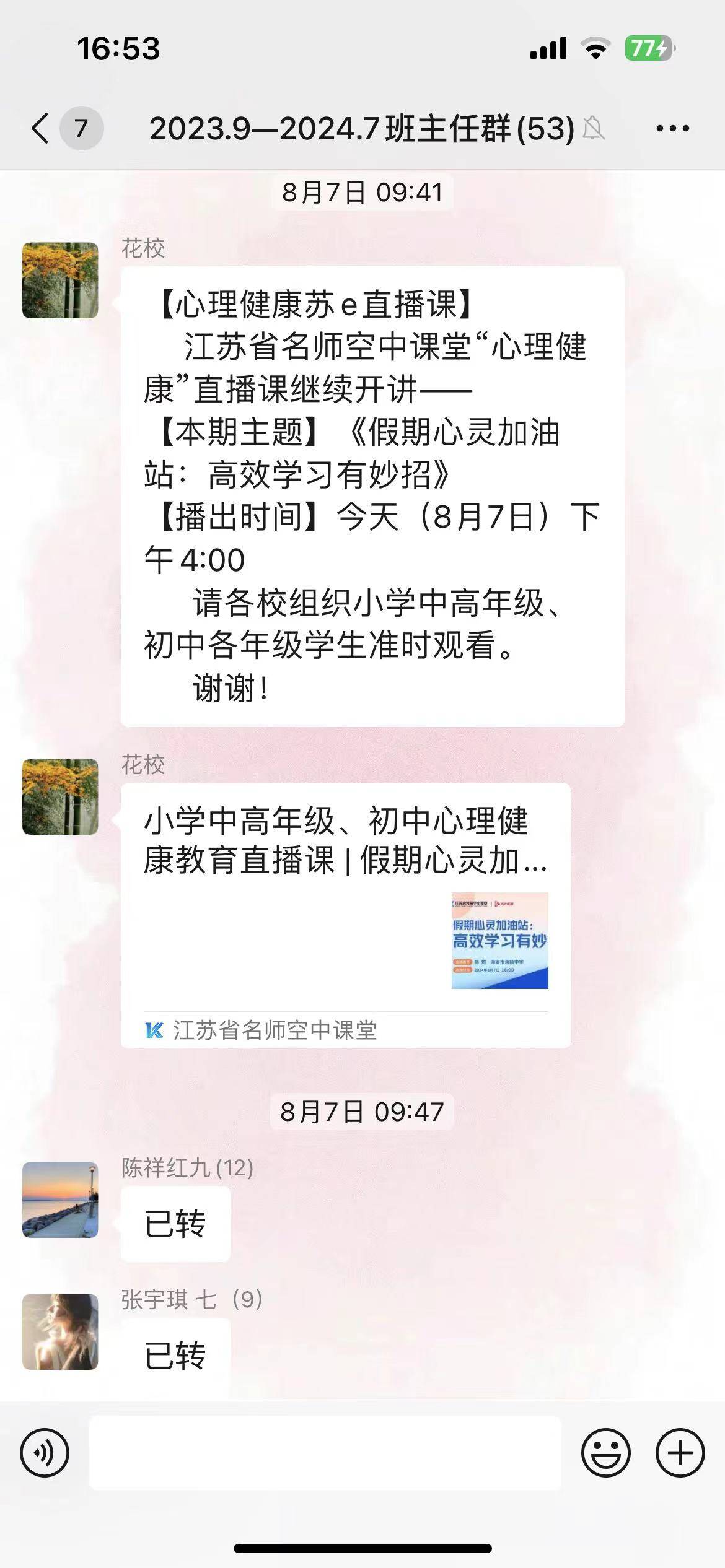Open the plus attachments menu
This screenshot has height=1568, width=725.
[x=680, y=1452]
